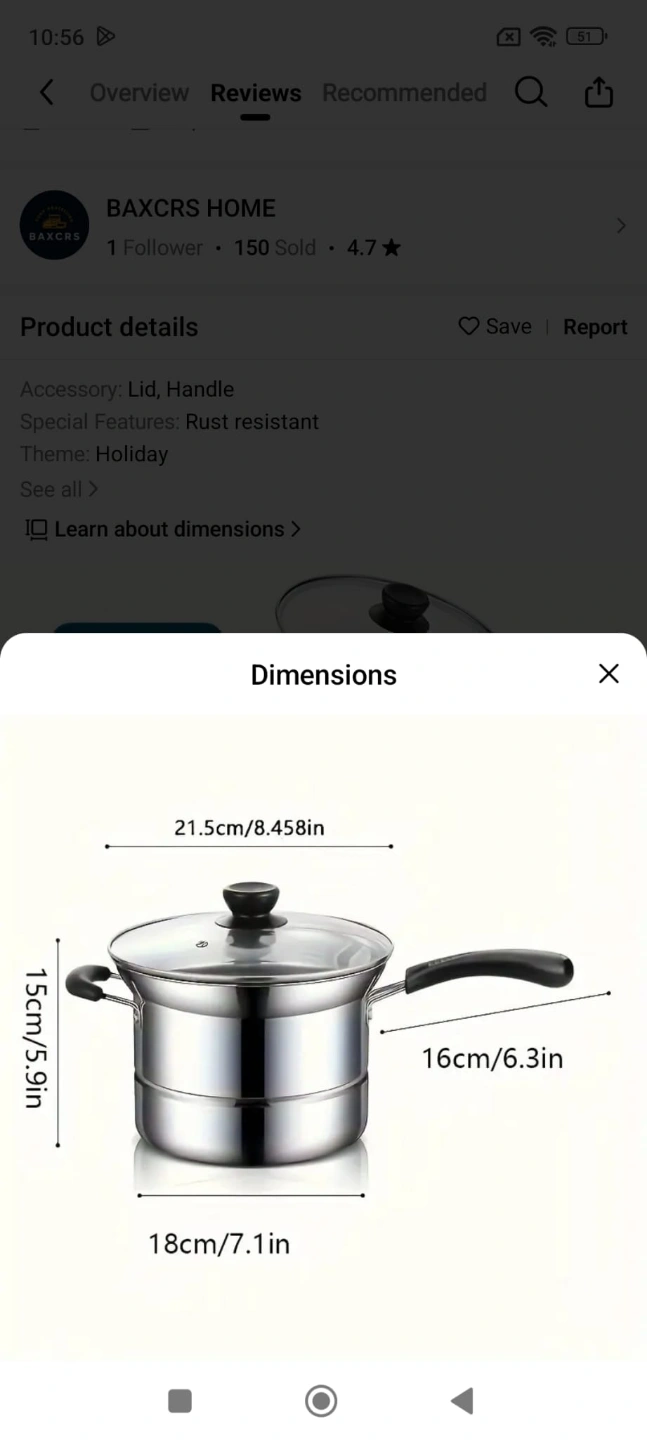Image resolution: width=647 pixels, height=1440 pixels.
Task: Go back using system back button
Action: point(462,1401)
